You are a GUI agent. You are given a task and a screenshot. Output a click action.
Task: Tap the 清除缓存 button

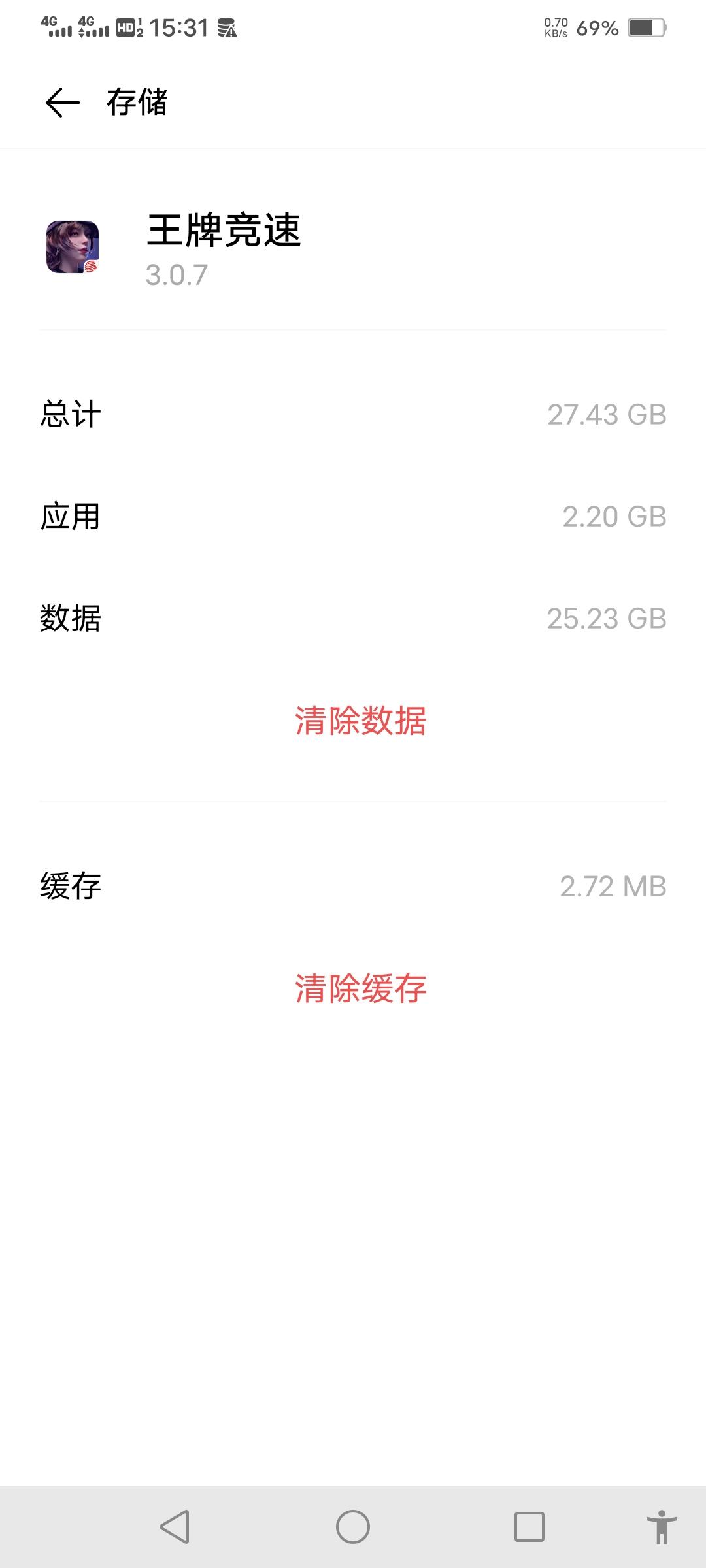(361, 988)
